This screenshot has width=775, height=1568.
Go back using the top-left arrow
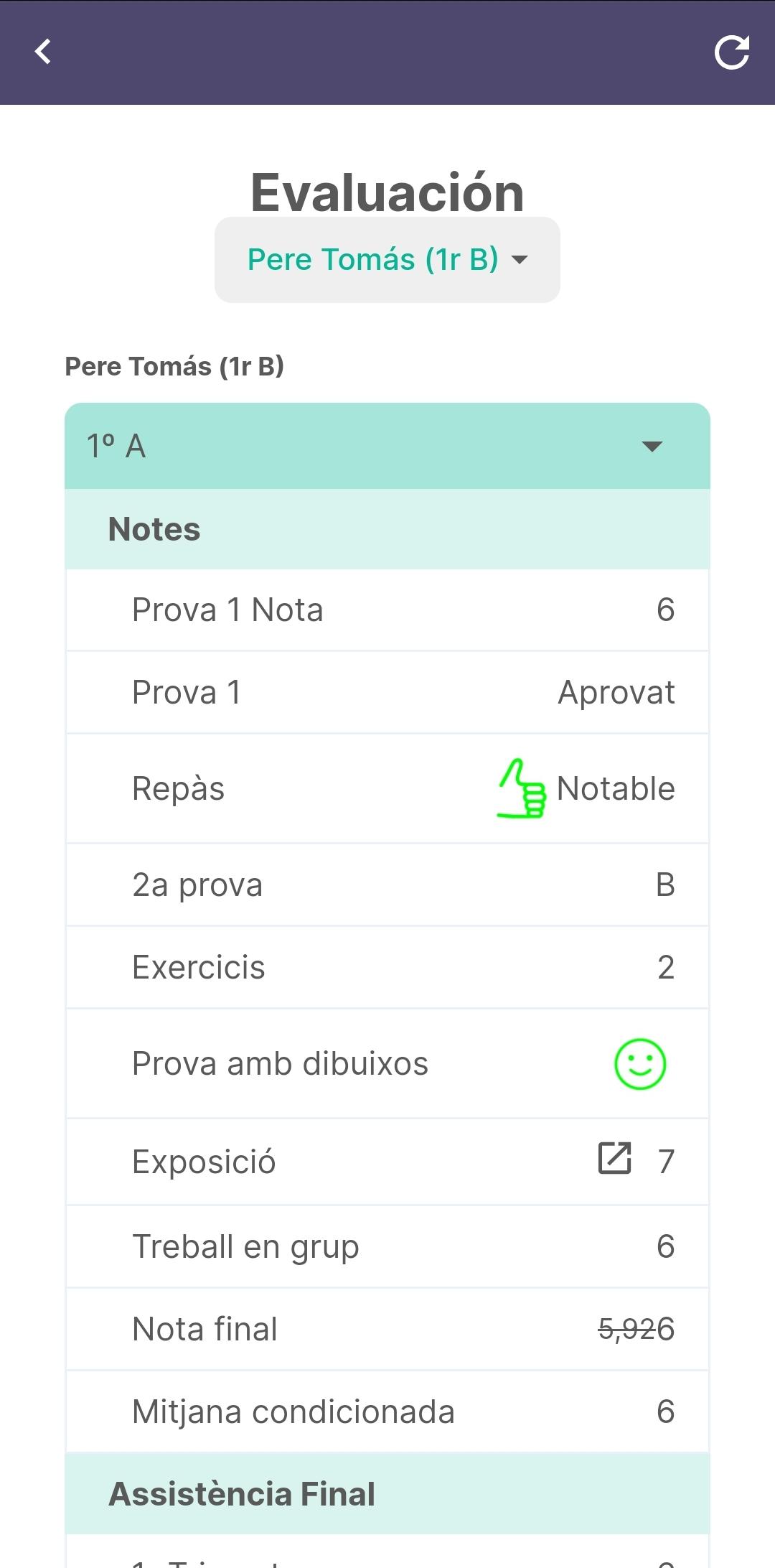pos(43,52)
